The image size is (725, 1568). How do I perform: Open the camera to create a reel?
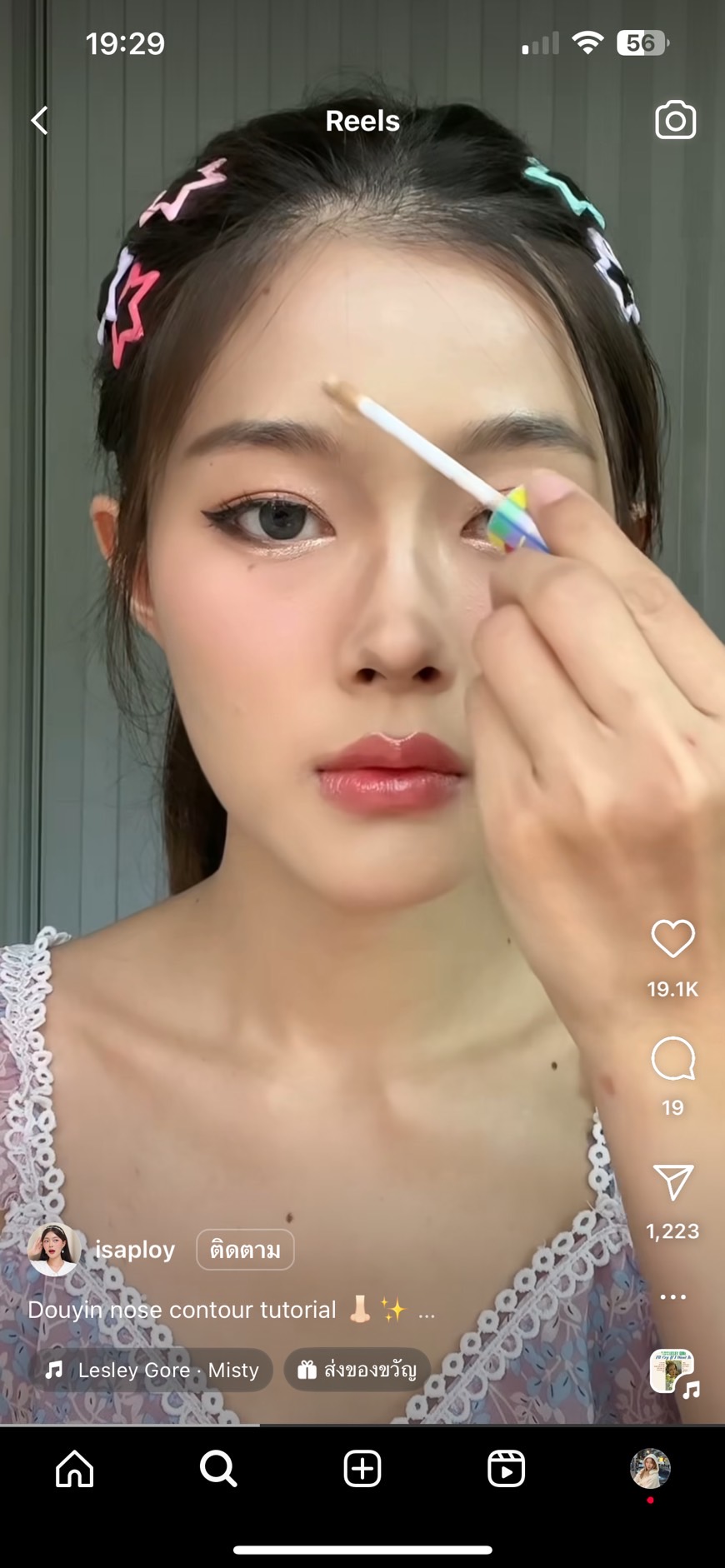675,120
